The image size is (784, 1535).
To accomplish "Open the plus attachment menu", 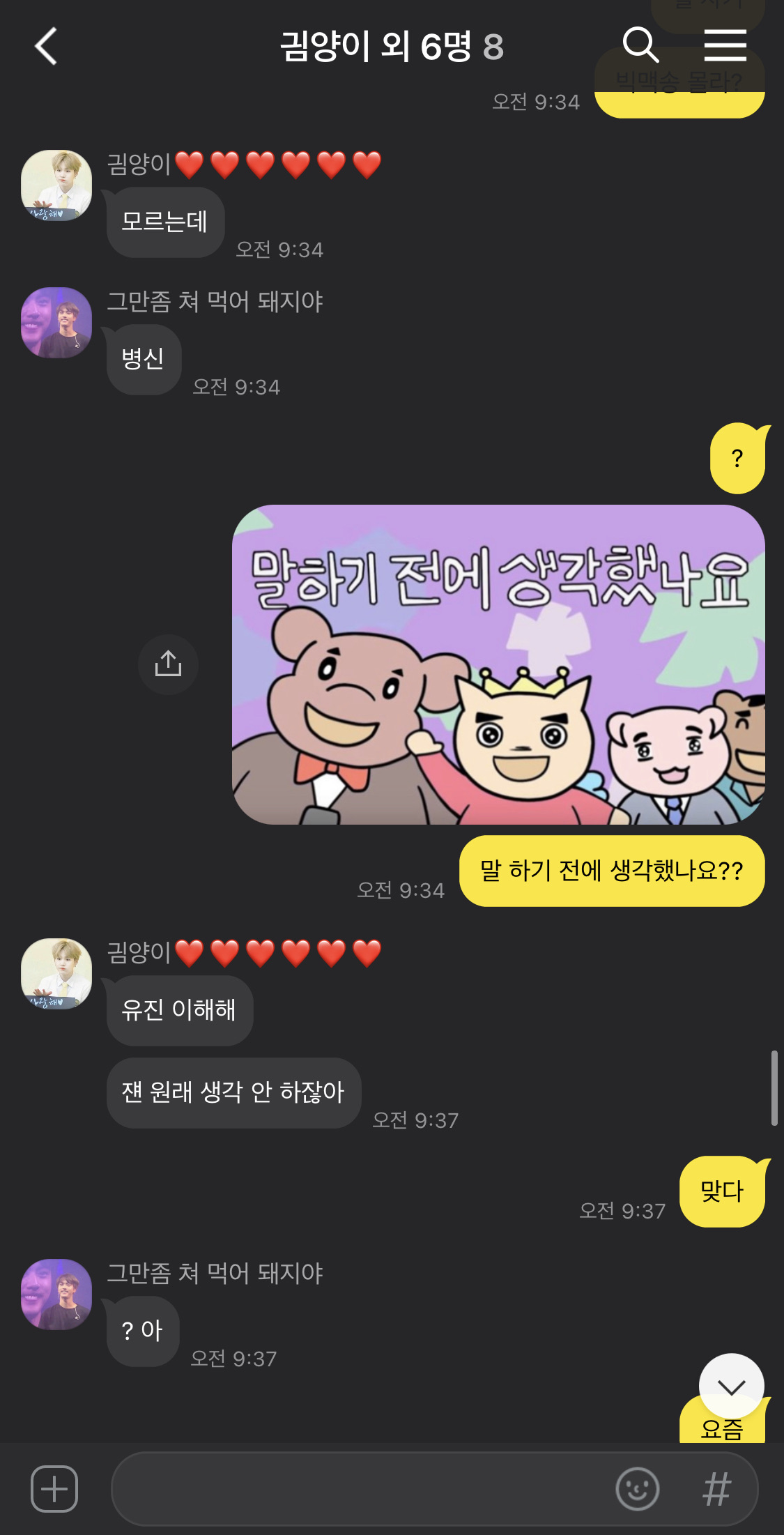I will [54, 1488].
